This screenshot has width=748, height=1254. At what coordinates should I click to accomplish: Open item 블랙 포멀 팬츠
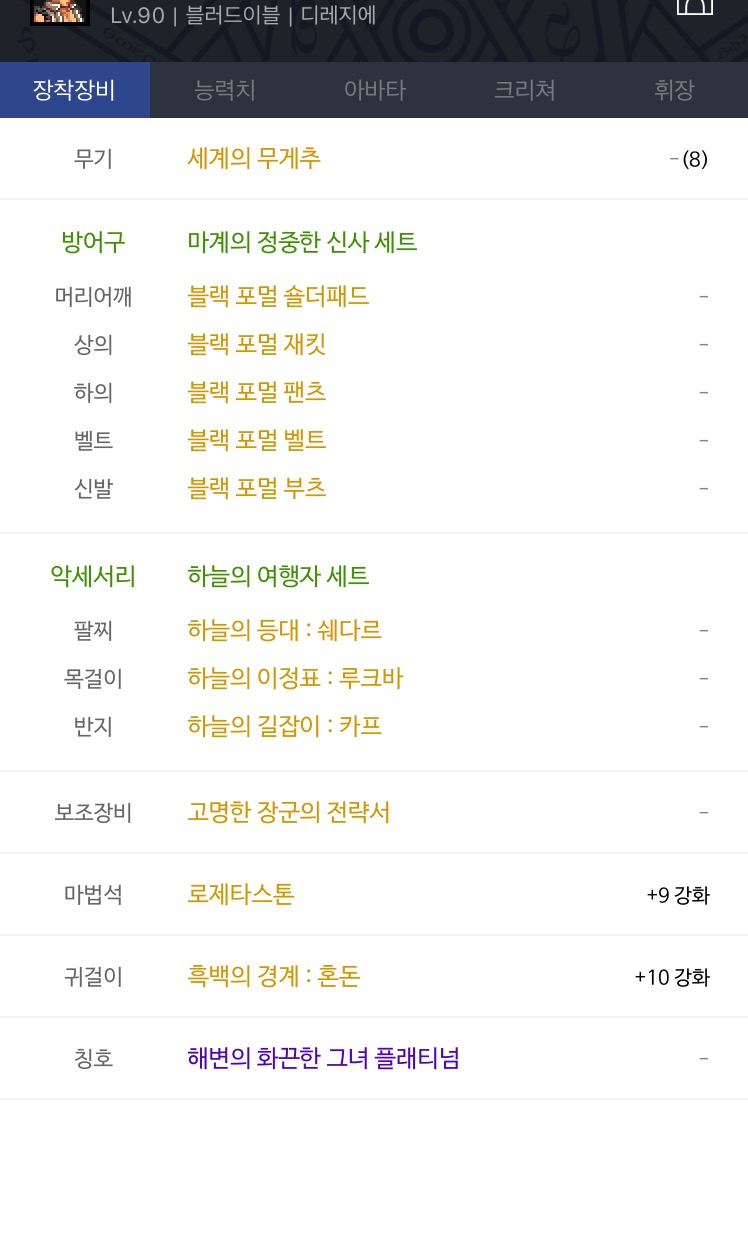[x=257, y=392]
